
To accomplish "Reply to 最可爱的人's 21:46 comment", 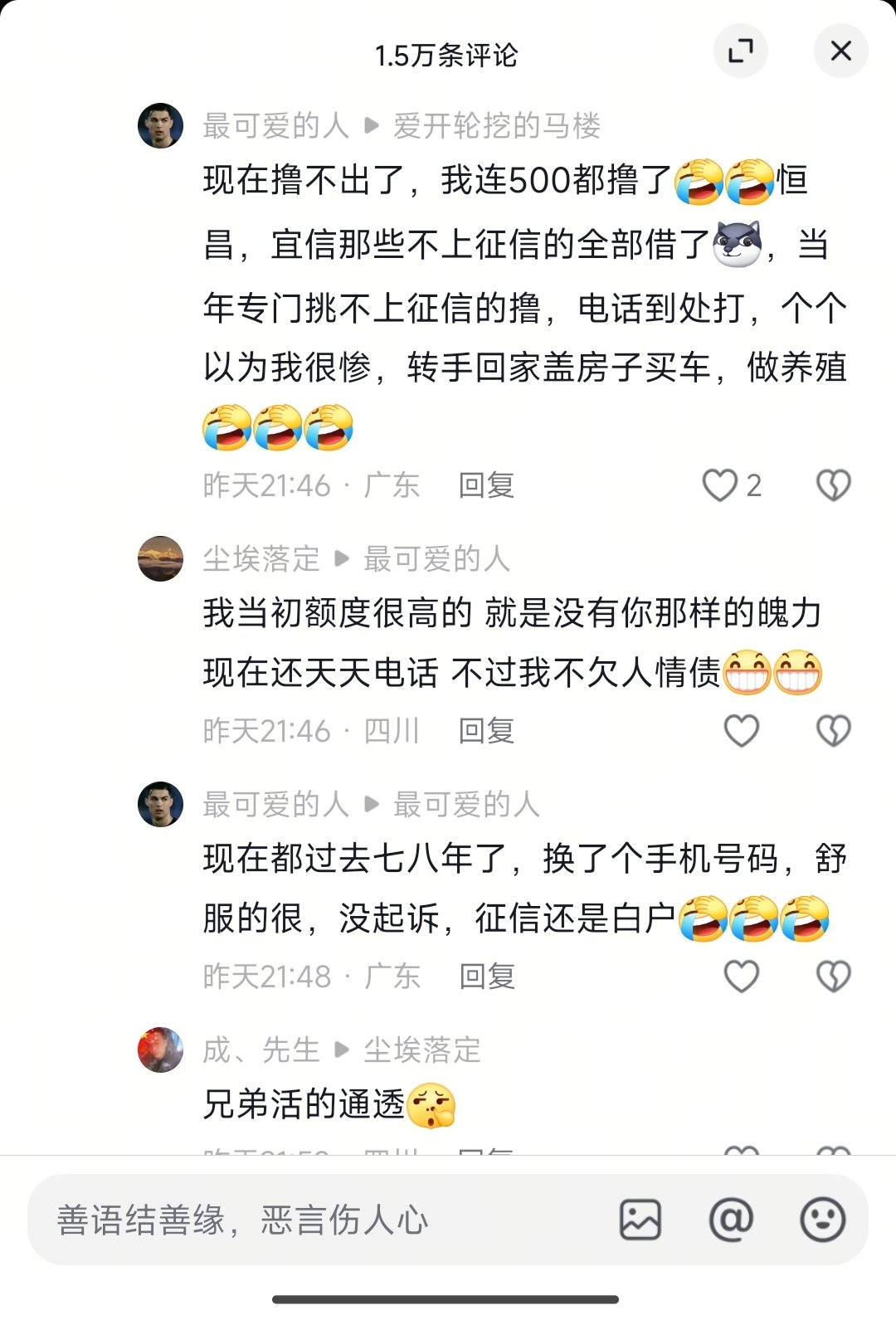I will click(487, 485).
